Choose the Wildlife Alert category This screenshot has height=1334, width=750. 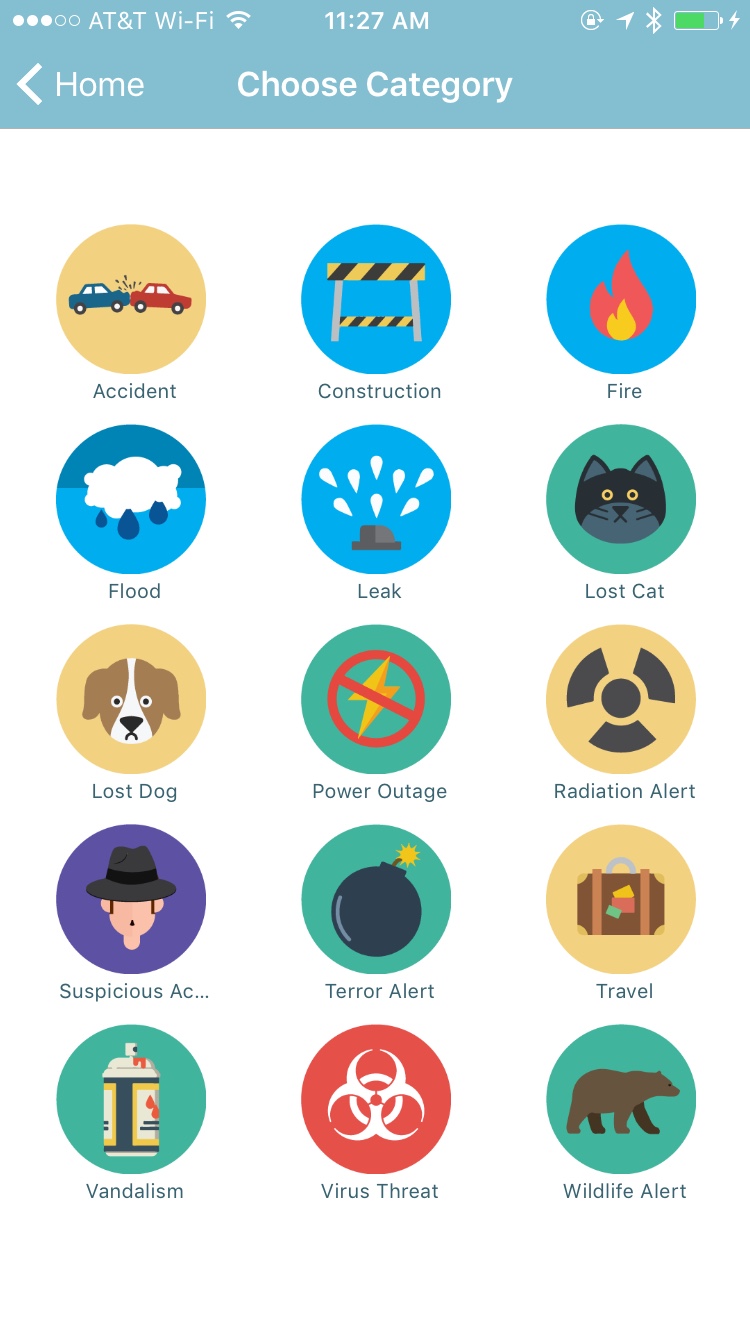[x=621, y=1099]
